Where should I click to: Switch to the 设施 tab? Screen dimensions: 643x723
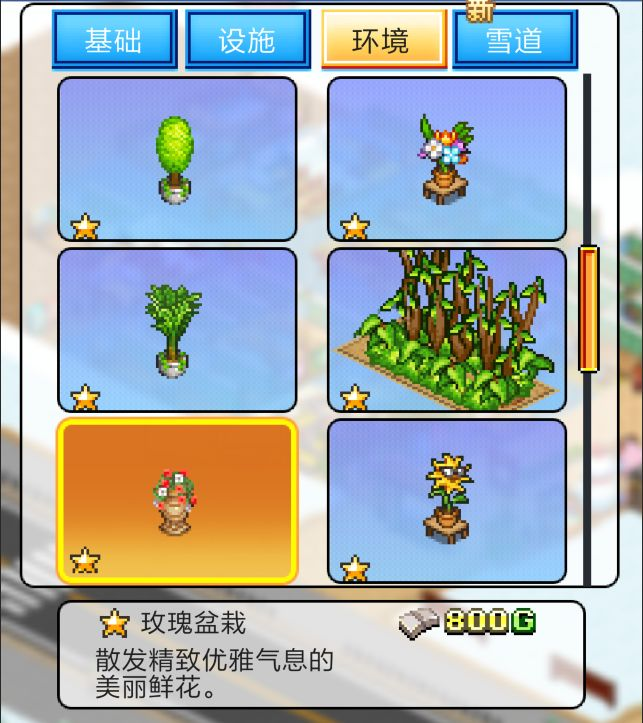(x=246, y=40)
